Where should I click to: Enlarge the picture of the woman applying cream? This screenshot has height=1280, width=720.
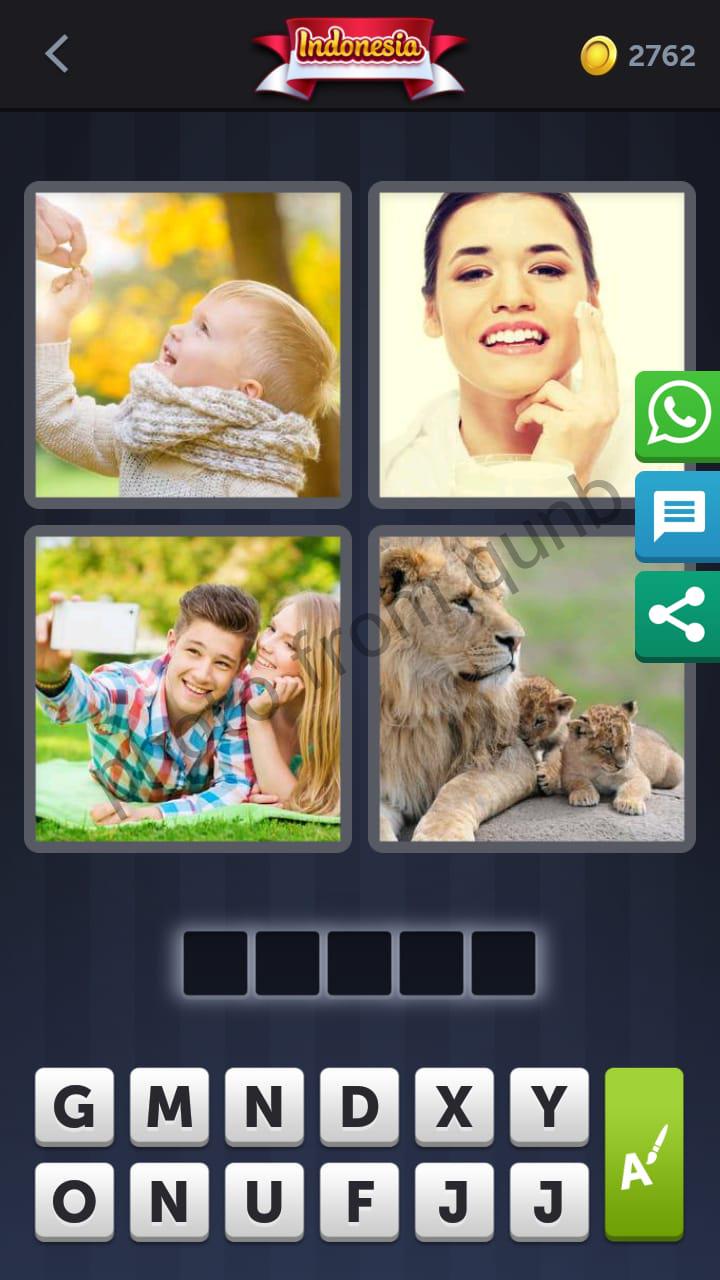coord(531,345)
